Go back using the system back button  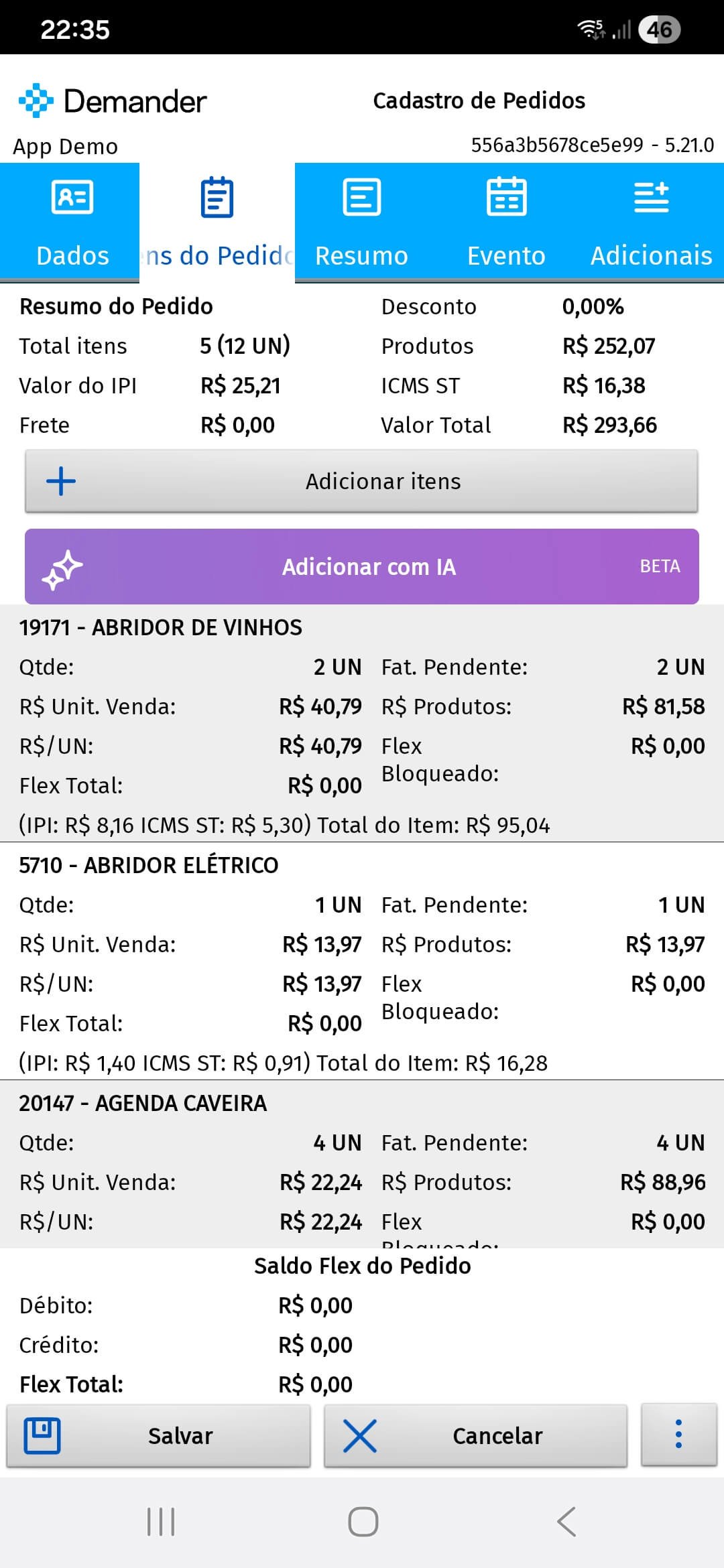click(x=566, y=1521)
